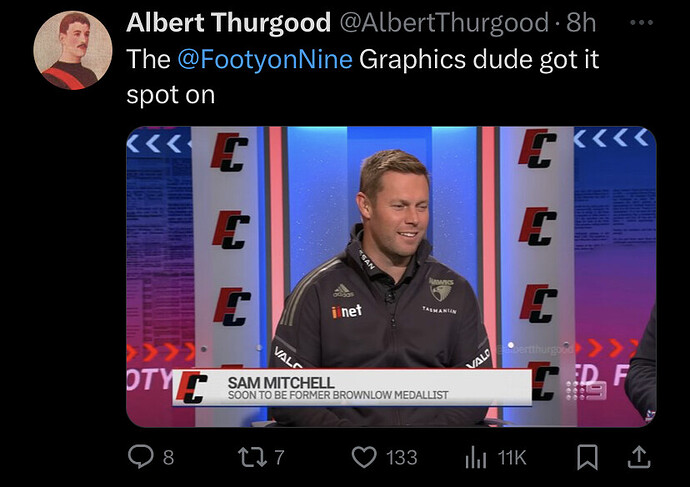Open the Sam Mitchell image in the tweet

390,276
